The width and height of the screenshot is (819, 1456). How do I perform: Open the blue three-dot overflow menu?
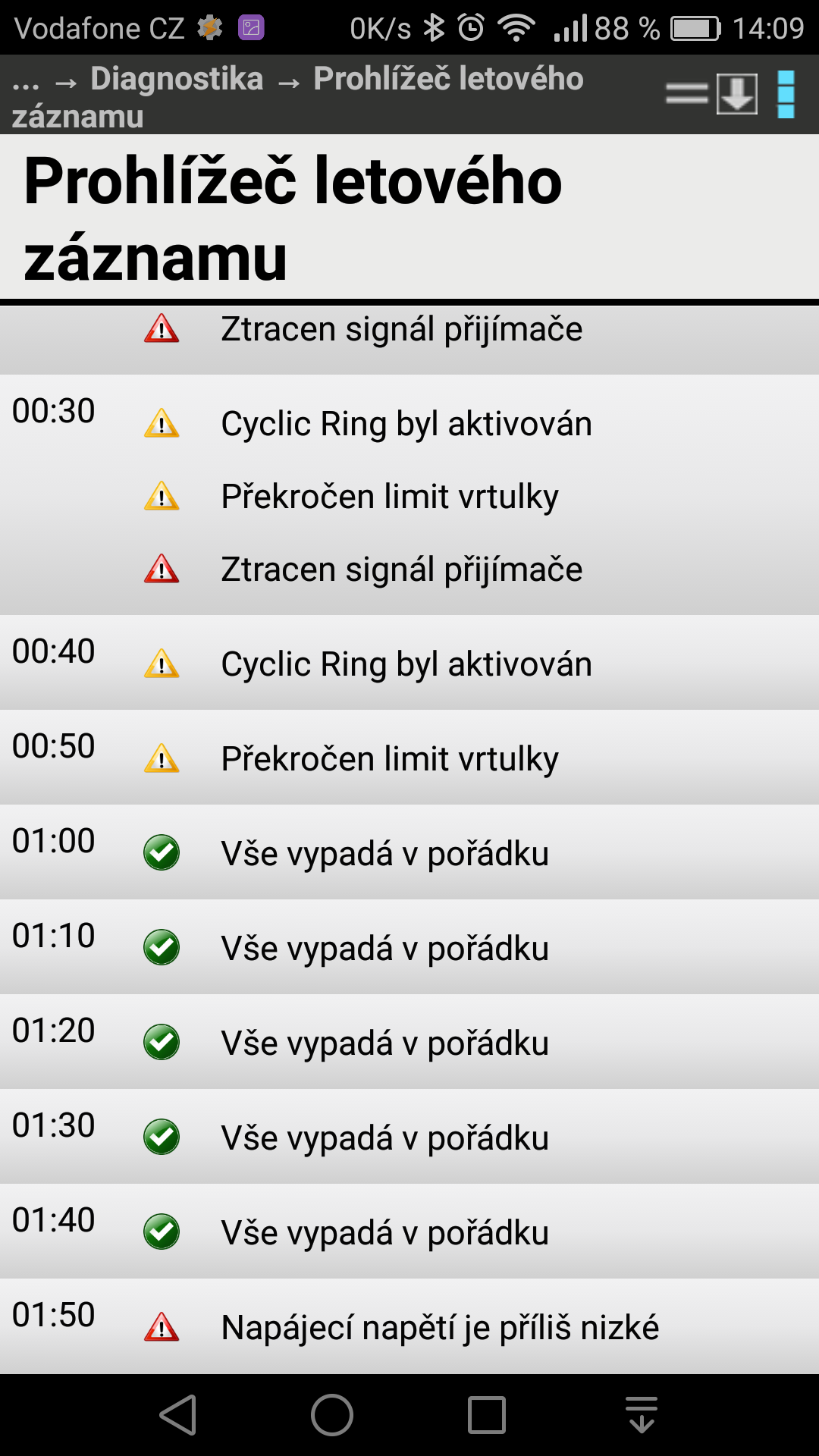pos(786,94)
